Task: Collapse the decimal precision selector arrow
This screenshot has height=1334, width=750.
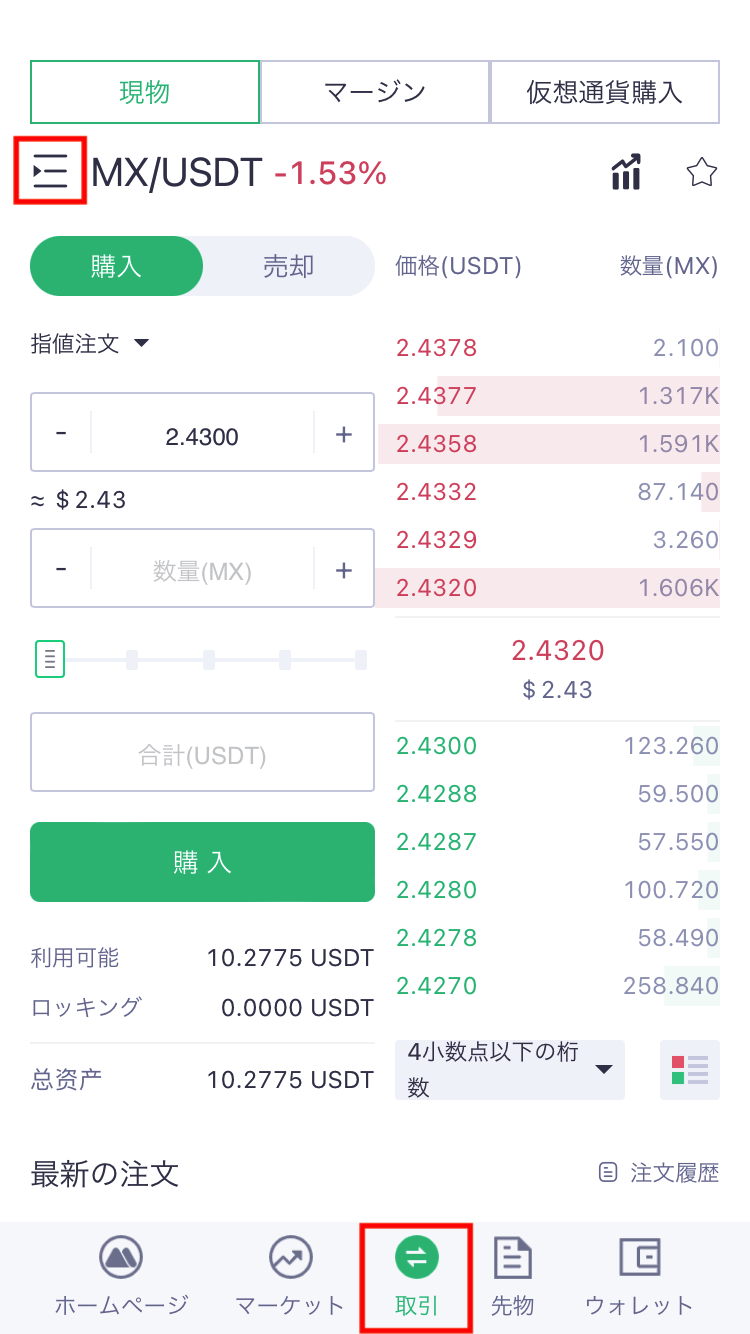Action: pyautogui.click(x=604, y=1069)
